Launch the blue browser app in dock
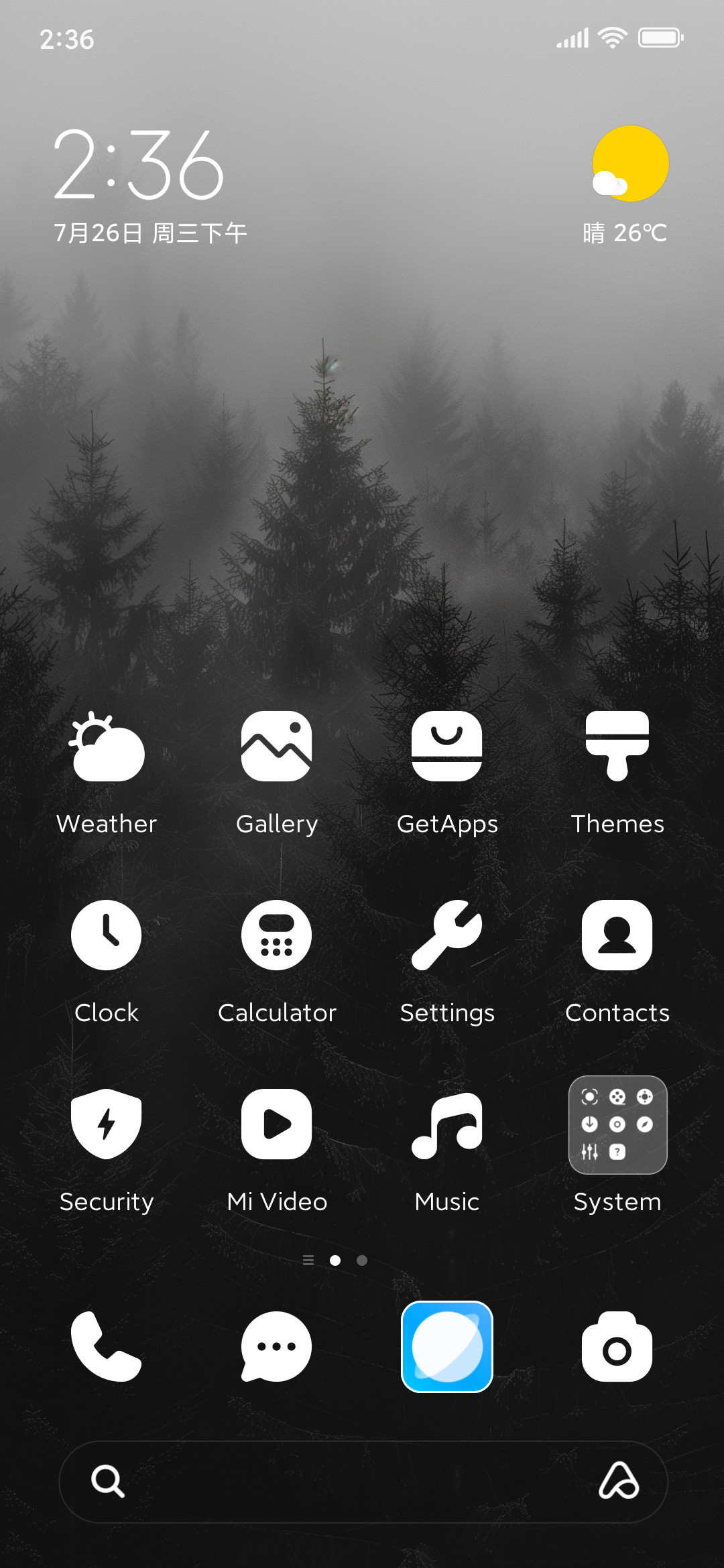Screen dimensions: 724x1568 (447, 1346)
